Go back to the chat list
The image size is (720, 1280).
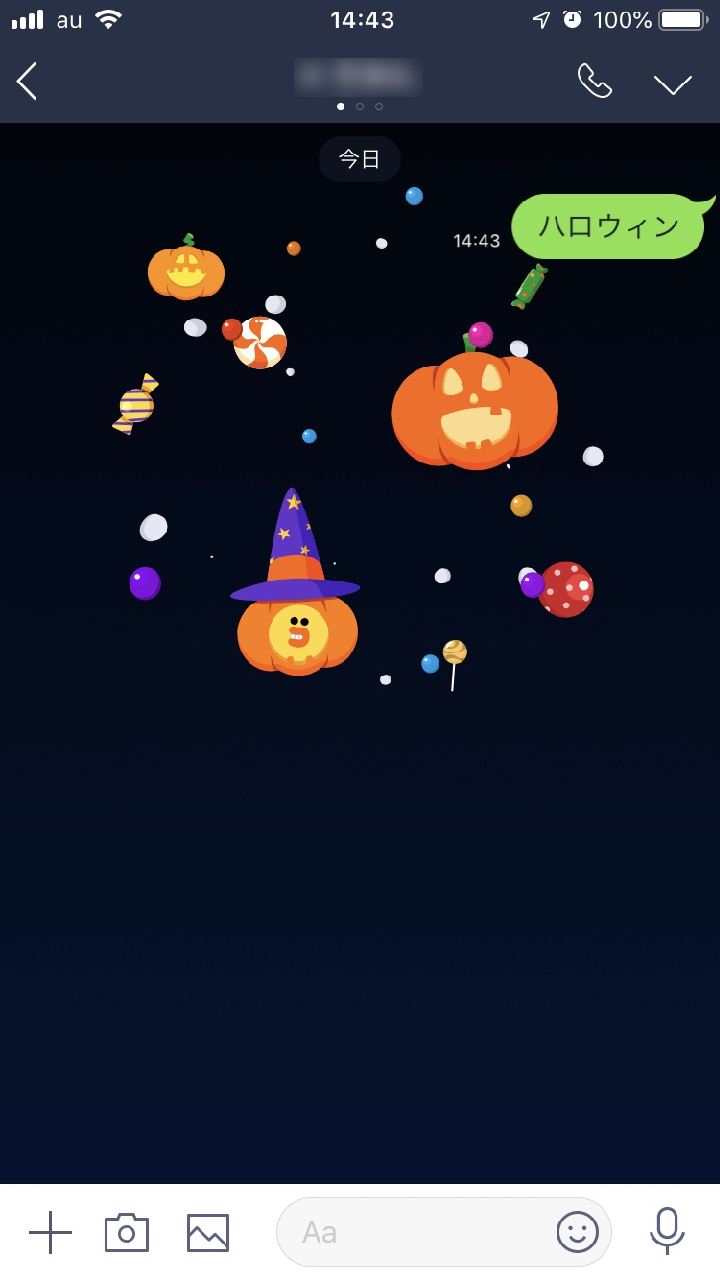tap(27, 81)
